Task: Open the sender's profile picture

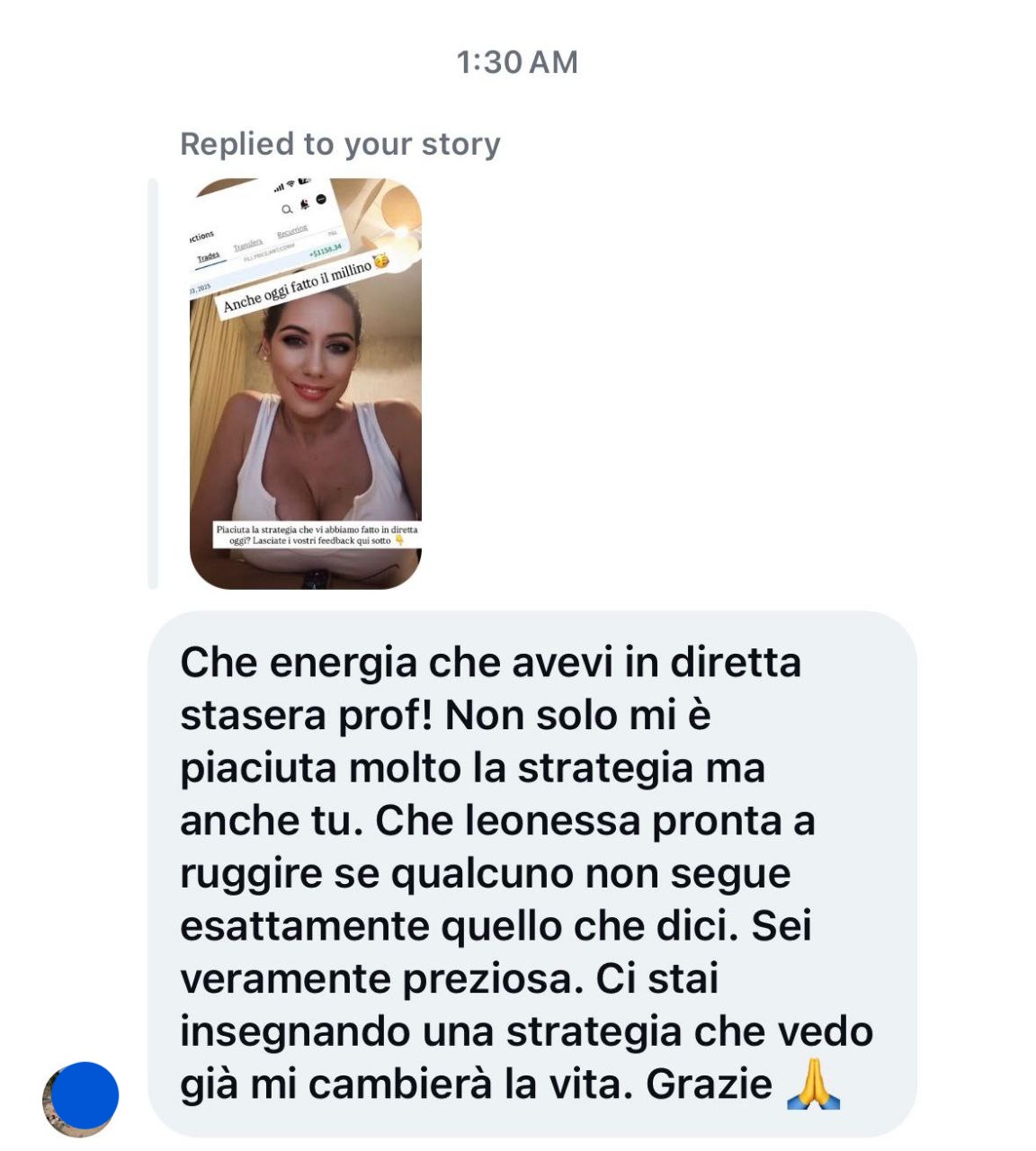Action: [x=81, y=1098]
